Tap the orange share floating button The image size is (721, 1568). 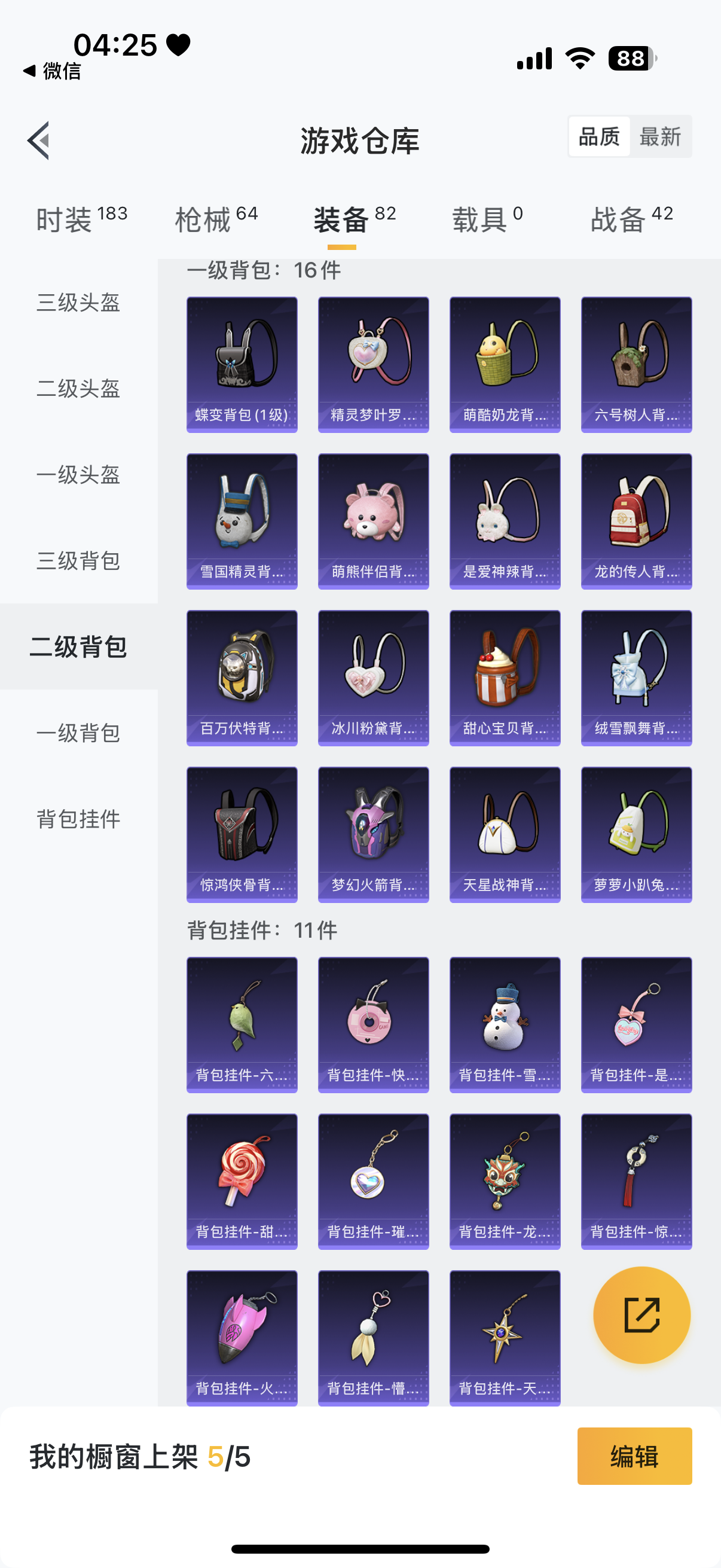(x=641, y=1315)
